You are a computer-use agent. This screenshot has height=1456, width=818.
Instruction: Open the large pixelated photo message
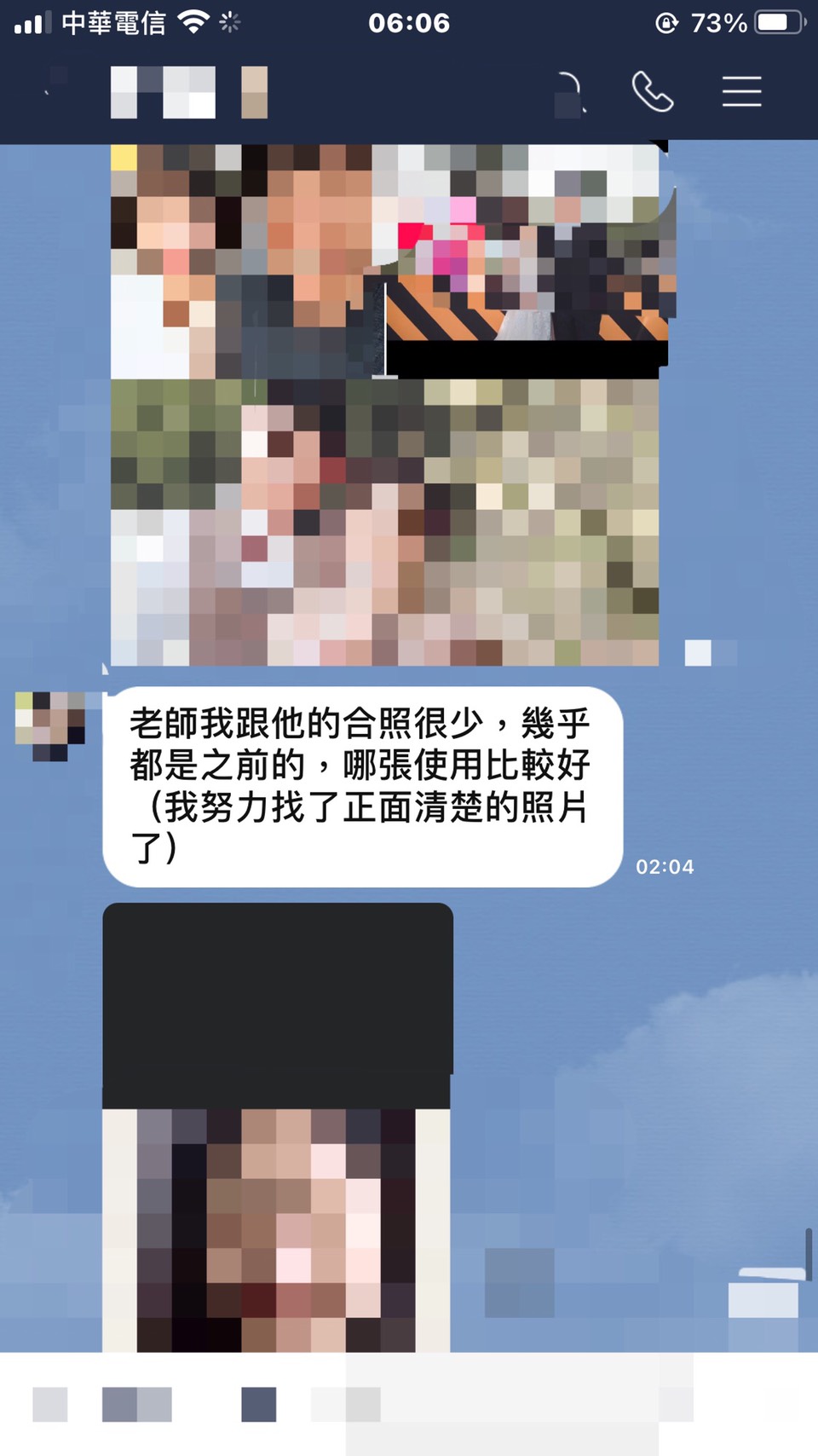pos(384,405)
